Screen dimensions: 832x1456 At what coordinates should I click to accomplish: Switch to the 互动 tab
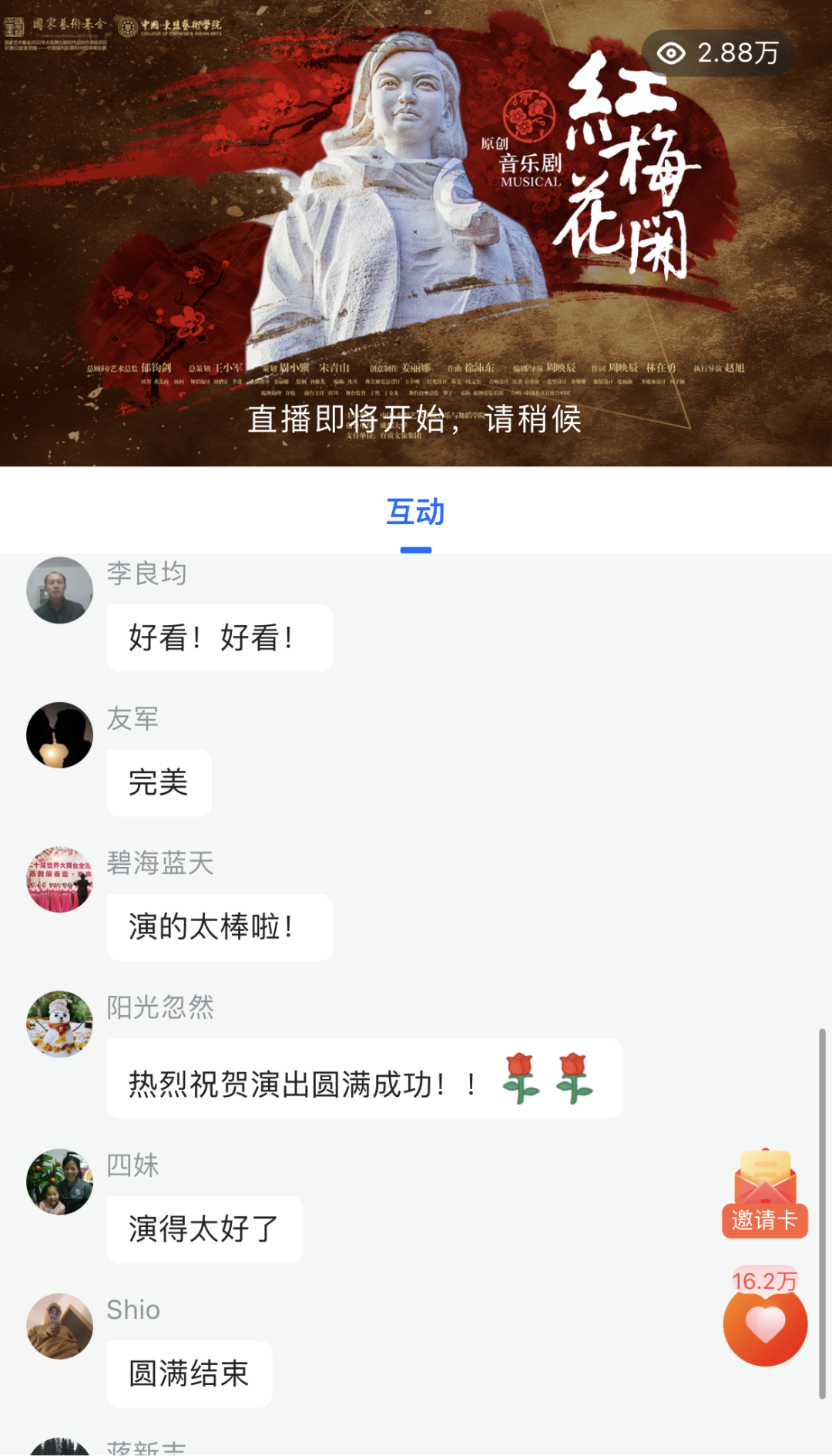(x=415, y=513)
